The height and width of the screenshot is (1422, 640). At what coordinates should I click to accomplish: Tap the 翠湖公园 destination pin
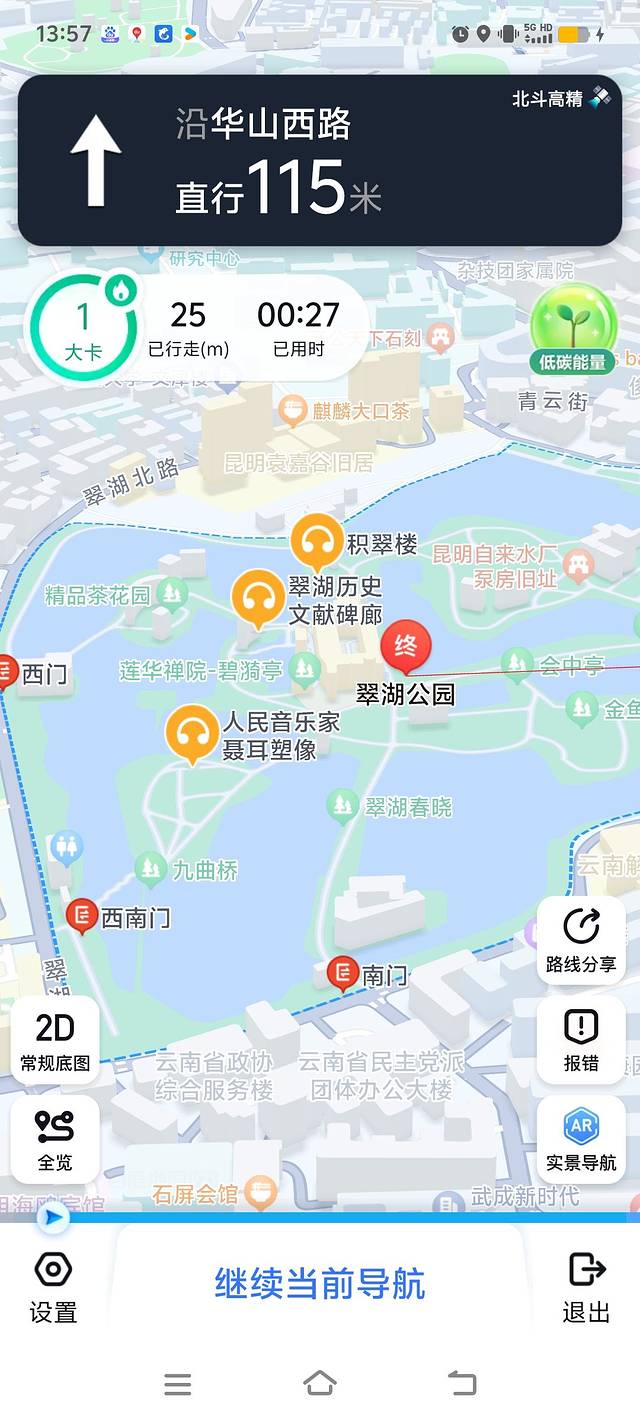tap(405, 648)
